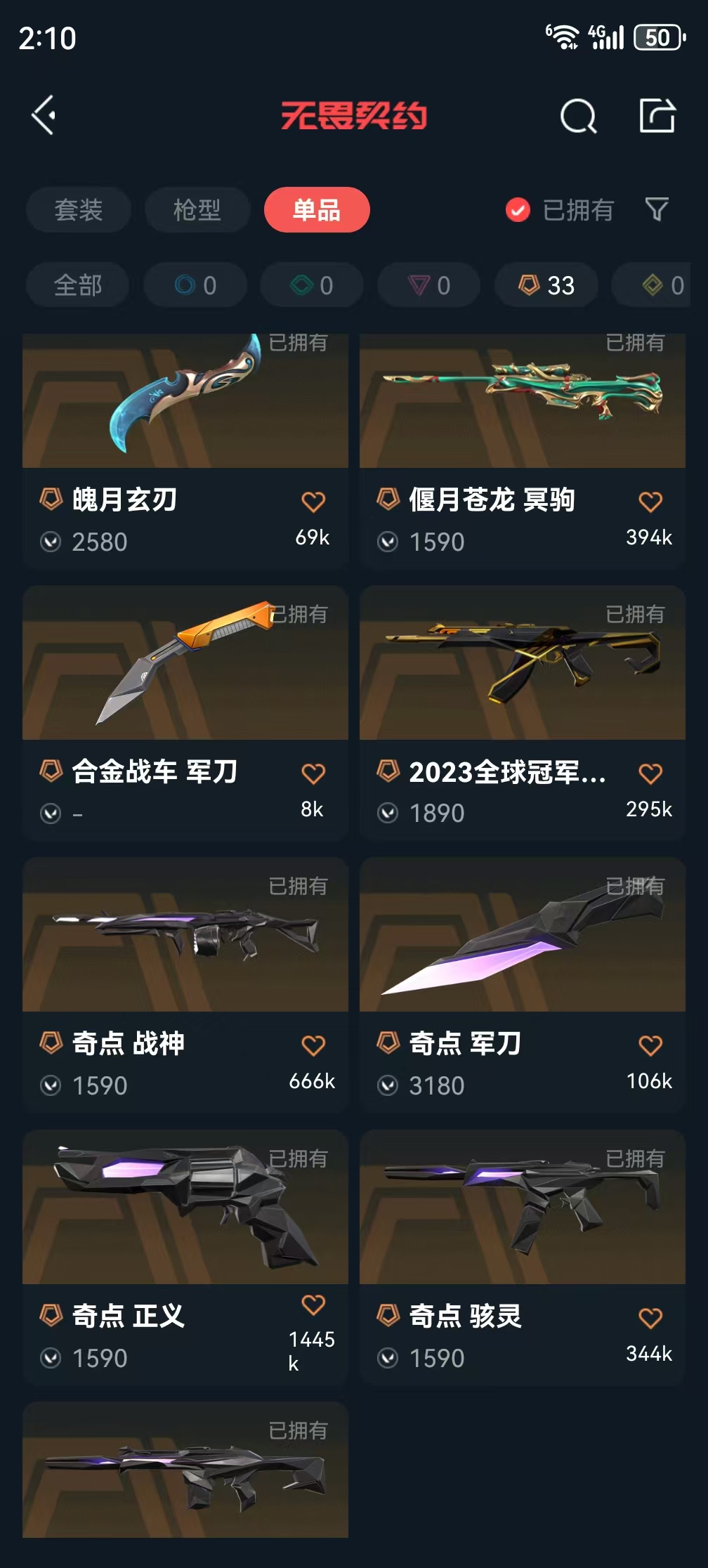Share this page via the share icon
The image size is (708, 1568).
click(x=657, y=116)
